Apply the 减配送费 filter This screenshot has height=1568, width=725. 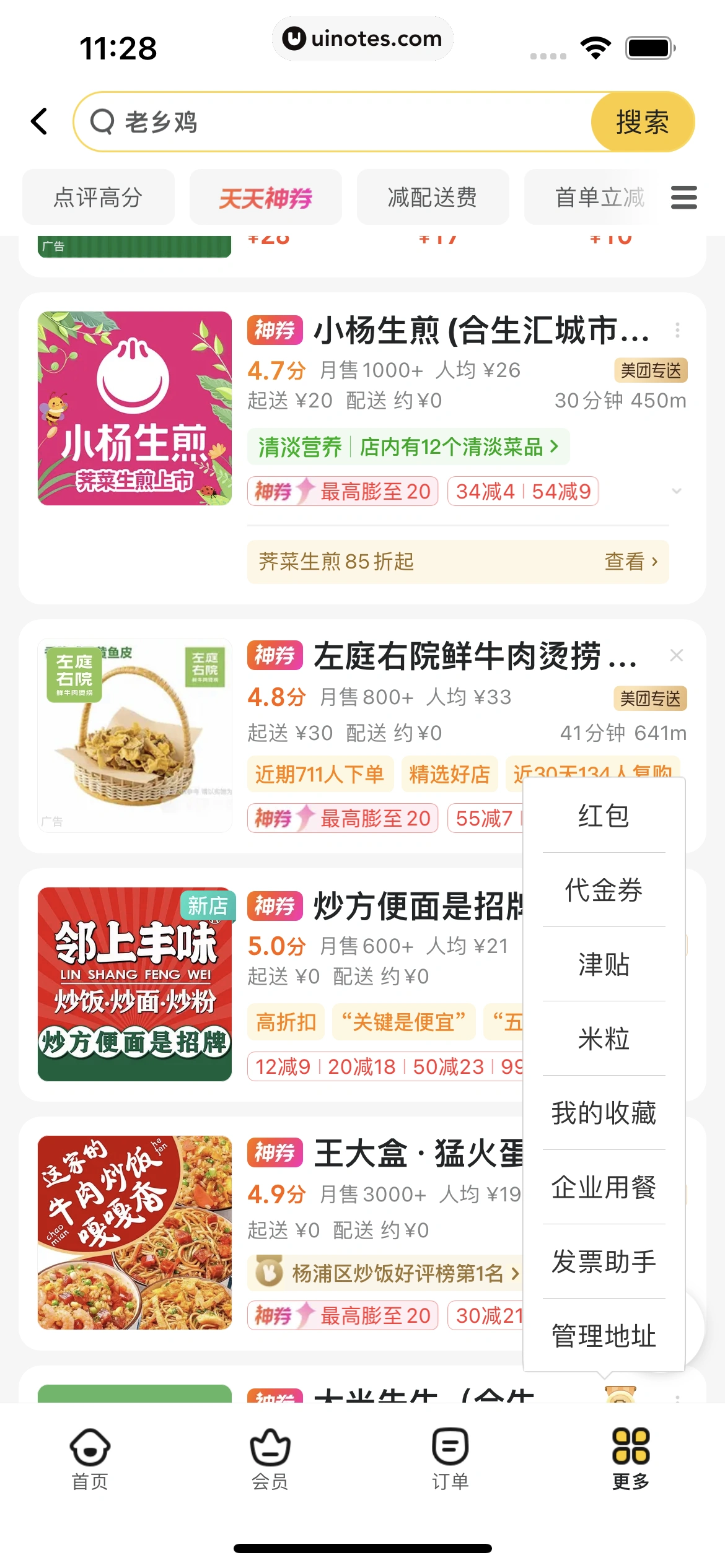pos(433,198)
